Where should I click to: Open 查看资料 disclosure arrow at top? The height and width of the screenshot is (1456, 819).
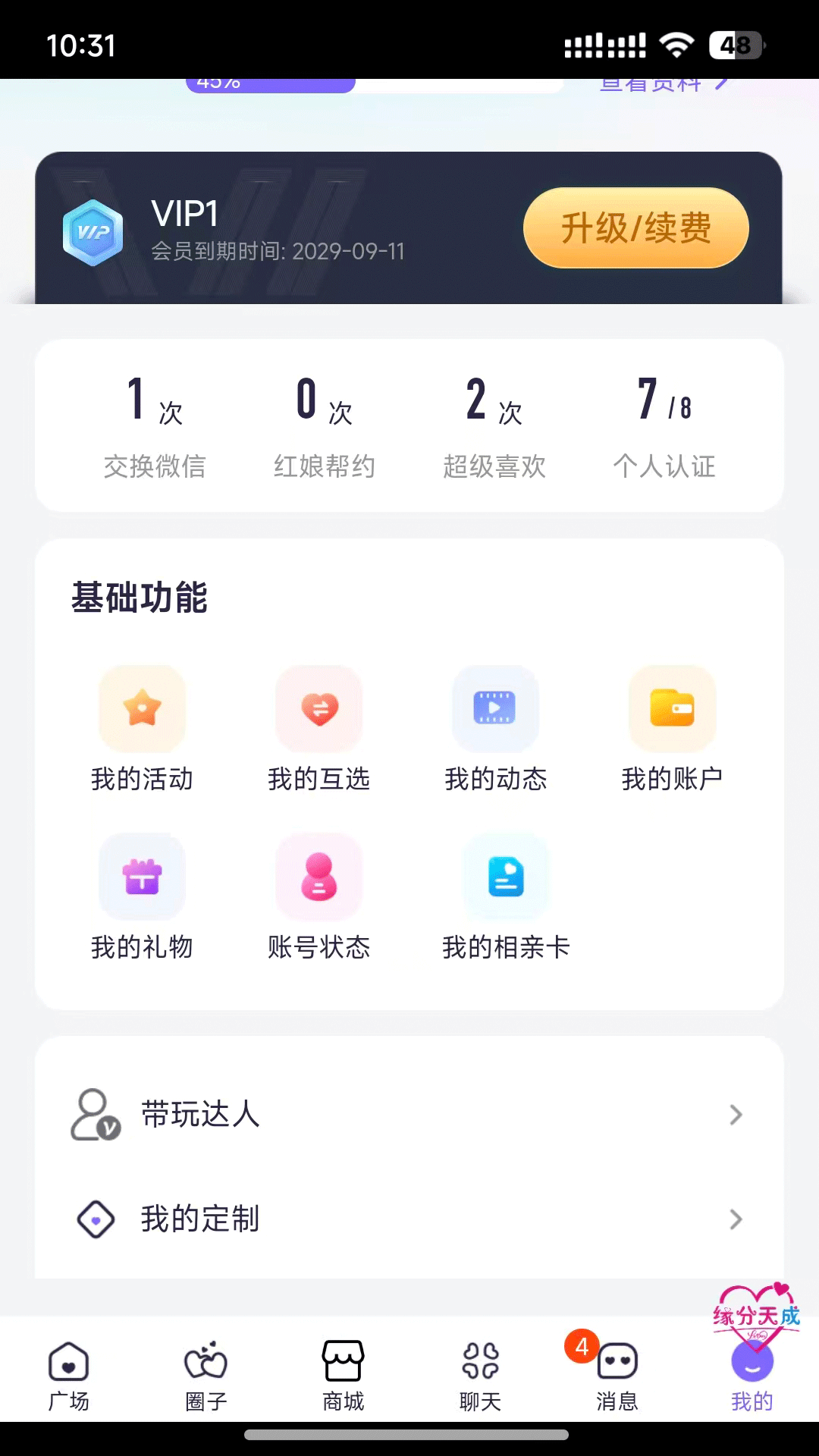point(724,82)
